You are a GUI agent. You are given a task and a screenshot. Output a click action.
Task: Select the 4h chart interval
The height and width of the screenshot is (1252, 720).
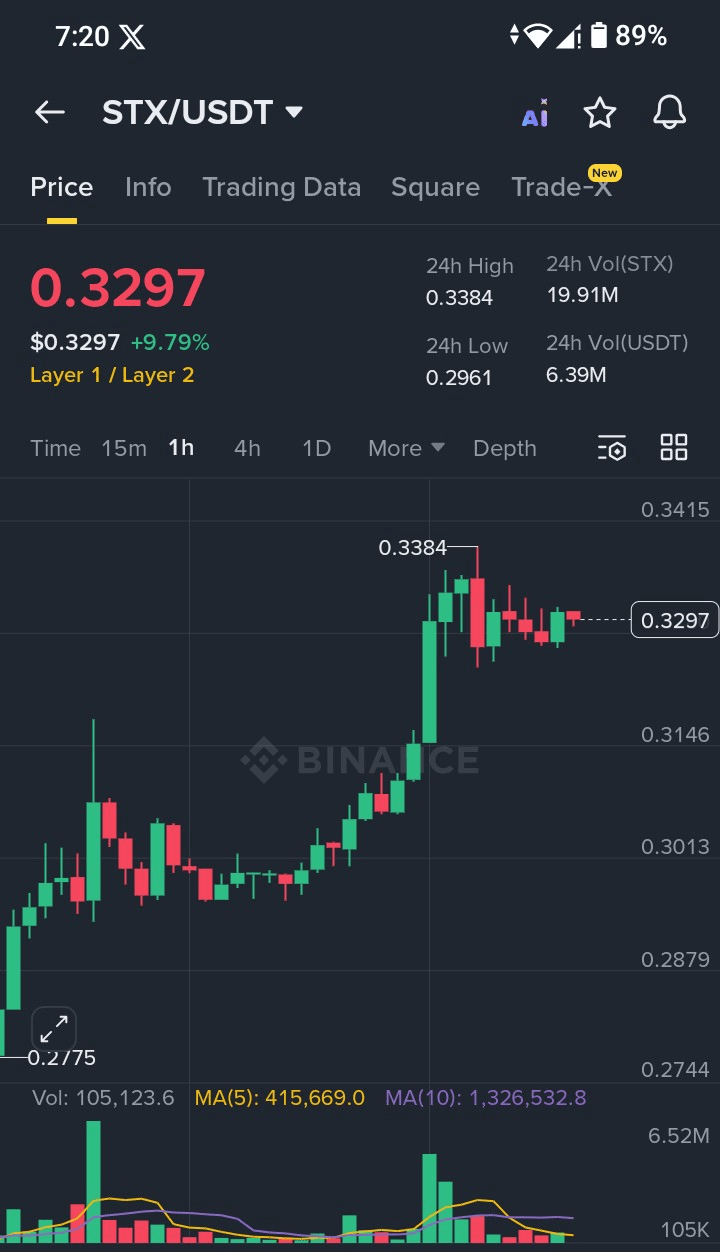coord(247,448)
